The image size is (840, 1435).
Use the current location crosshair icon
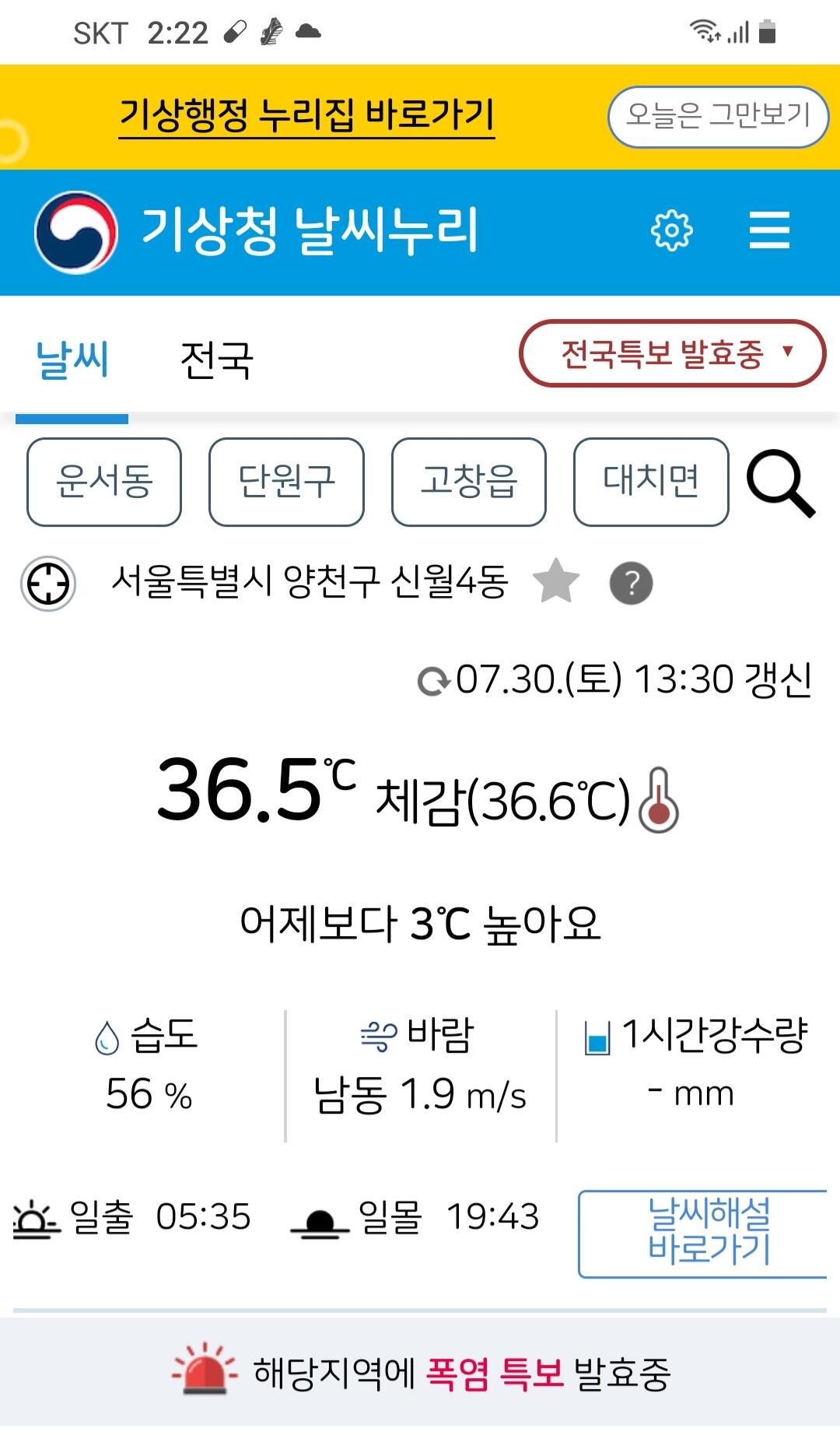(48, 584)
